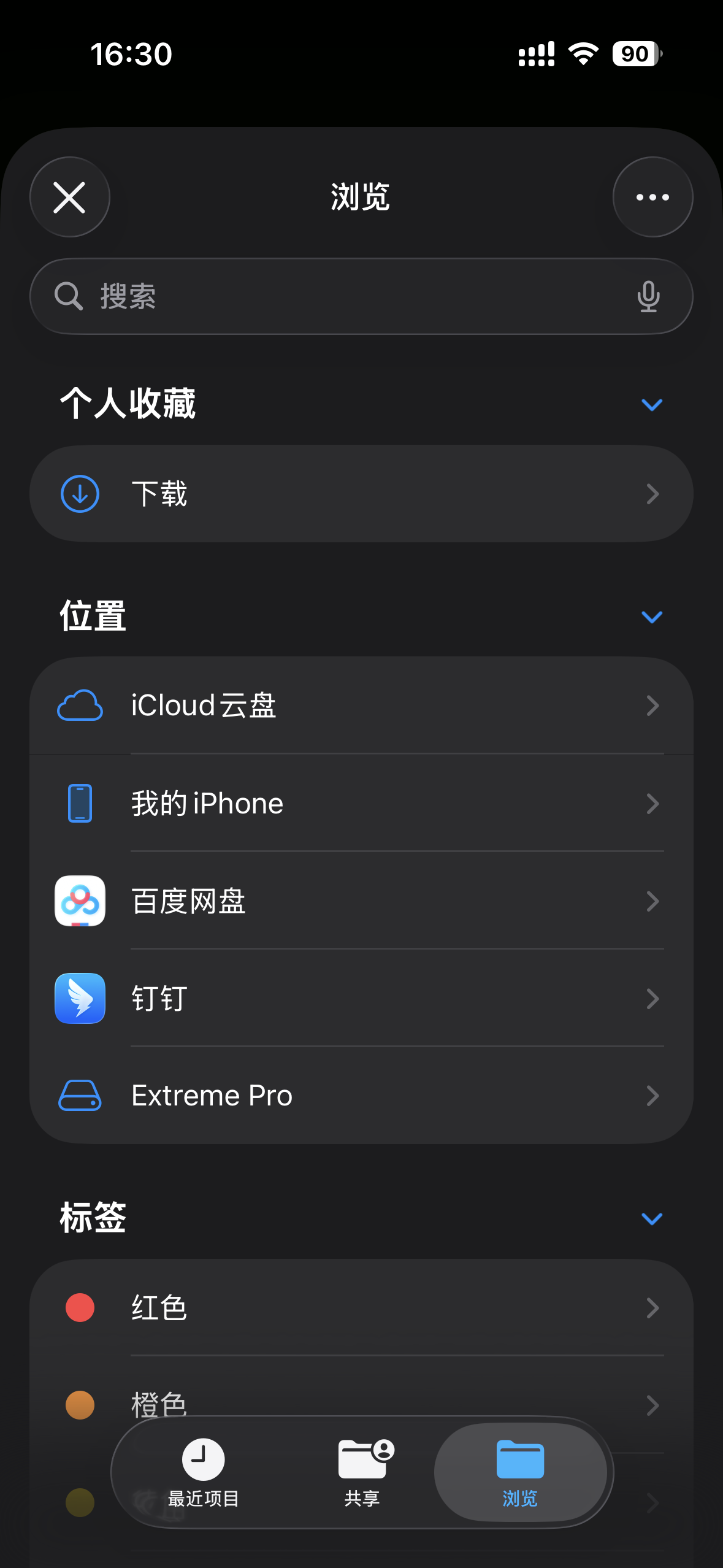Screen dimensions: 723x1568
Task: Open the 共享 shared tab
Action: (x=361, y=1472)
